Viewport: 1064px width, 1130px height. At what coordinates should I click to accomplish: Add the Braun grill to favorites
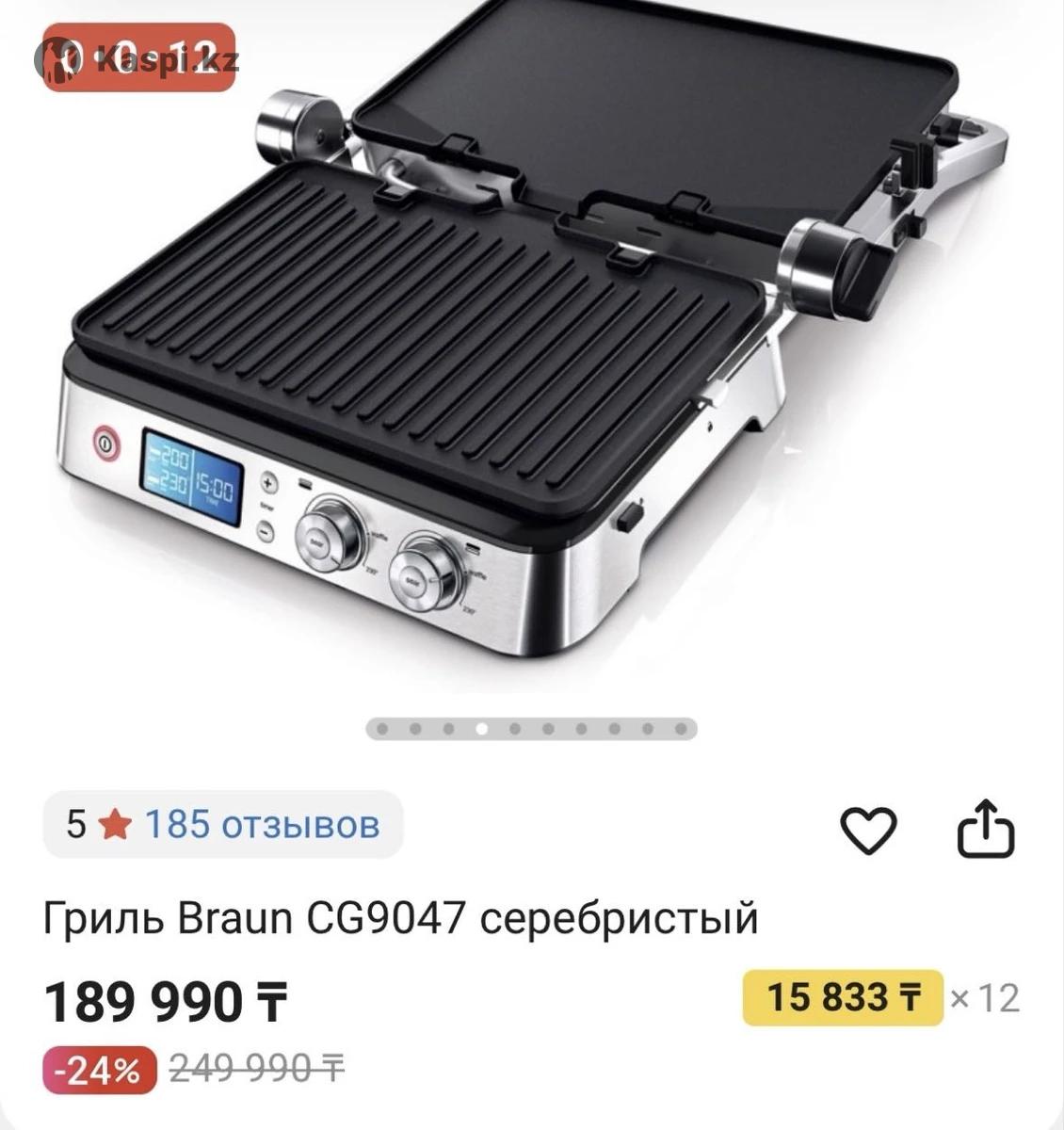coord(867,830)
